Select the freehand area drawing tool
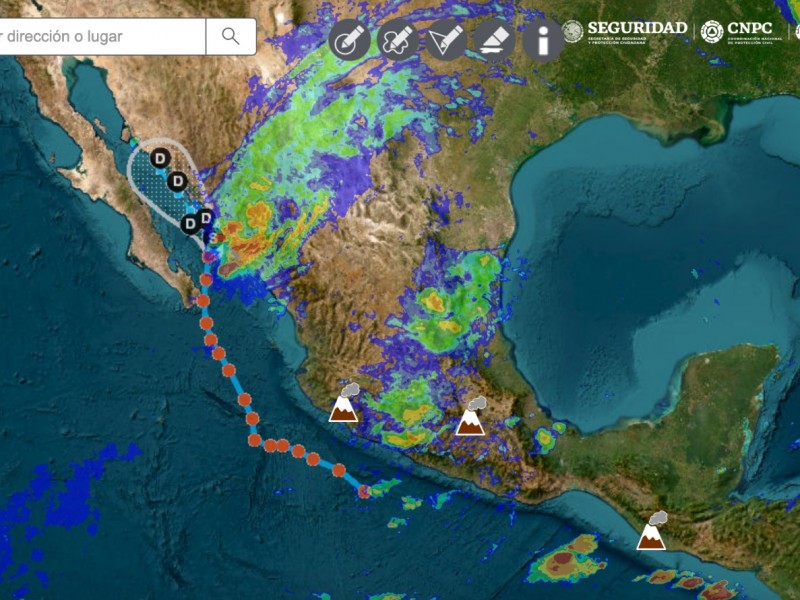Viewport: 800px width, 600px height. point(398,40)
